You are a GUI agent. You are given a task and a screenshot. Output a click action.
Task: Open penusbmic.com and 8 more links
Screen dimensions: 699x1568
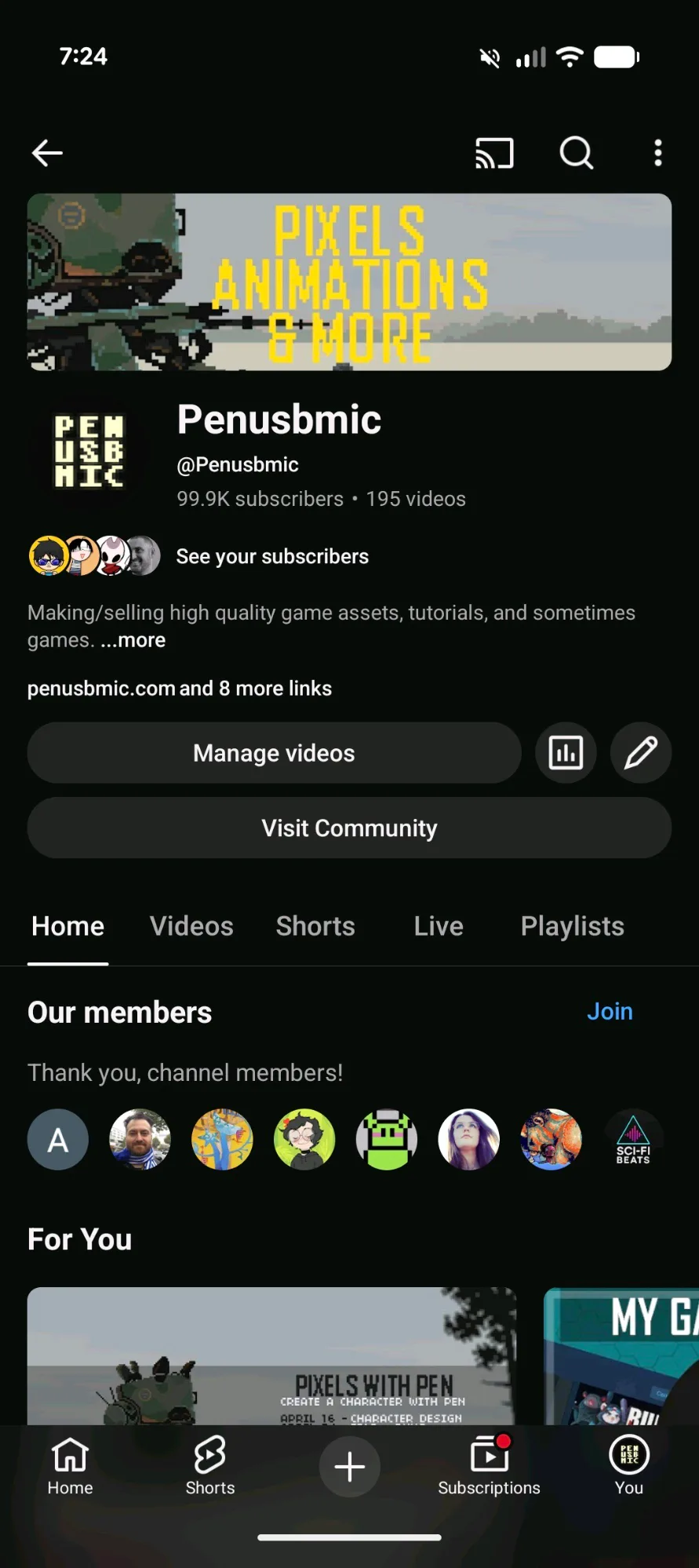pyautogui.click(x=180, y=689)
